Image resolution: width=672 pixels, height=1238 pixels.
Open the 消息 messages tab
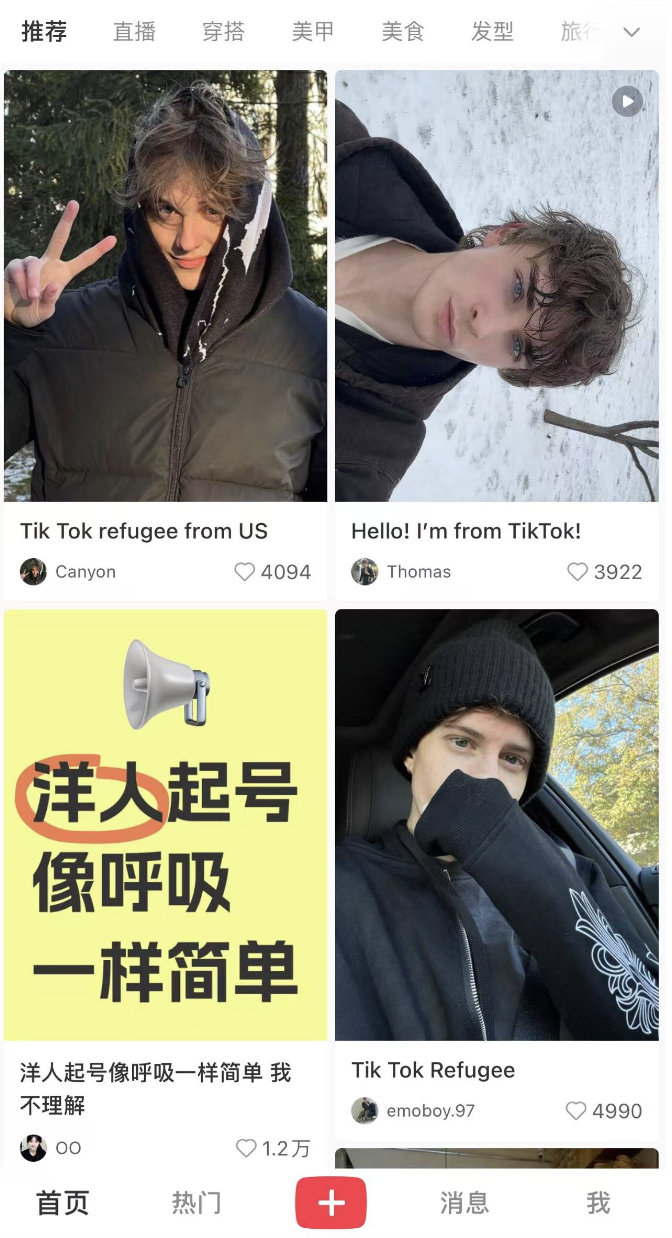464,1203
